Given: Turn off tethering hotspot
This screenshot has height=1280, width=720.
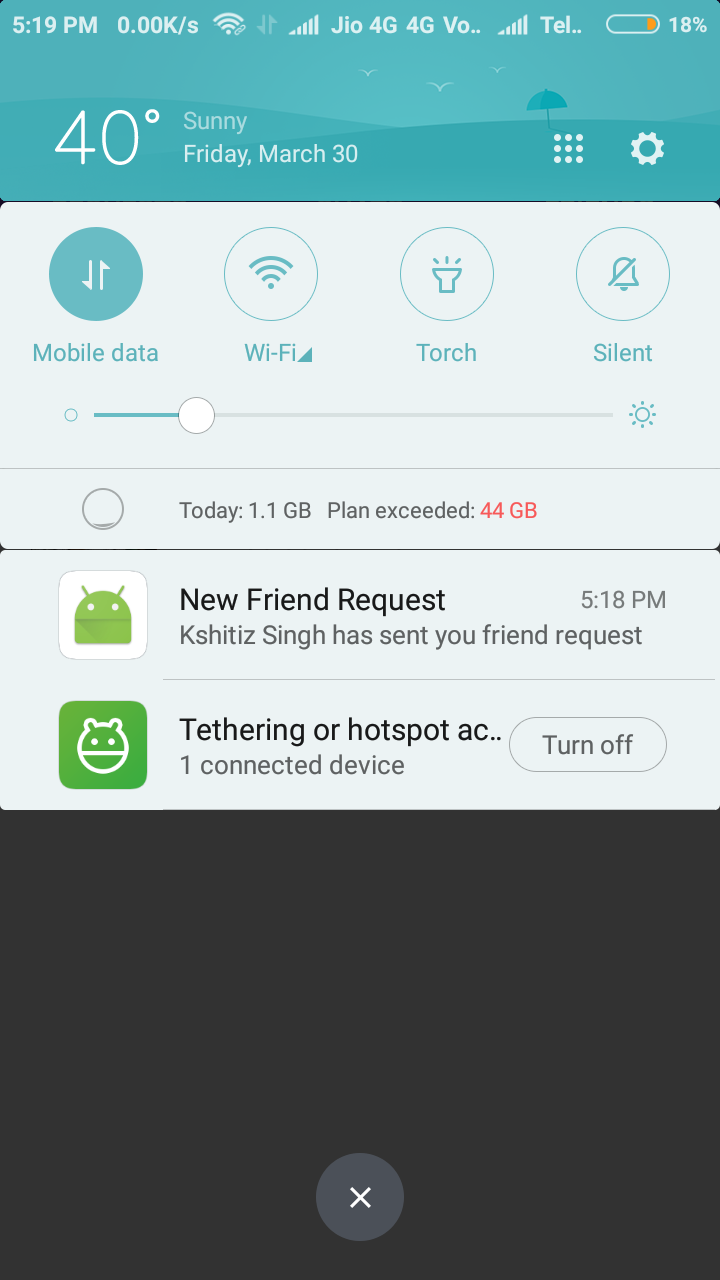Looking at the screenshot, I should pyautogui.click(x=587, y=745).
